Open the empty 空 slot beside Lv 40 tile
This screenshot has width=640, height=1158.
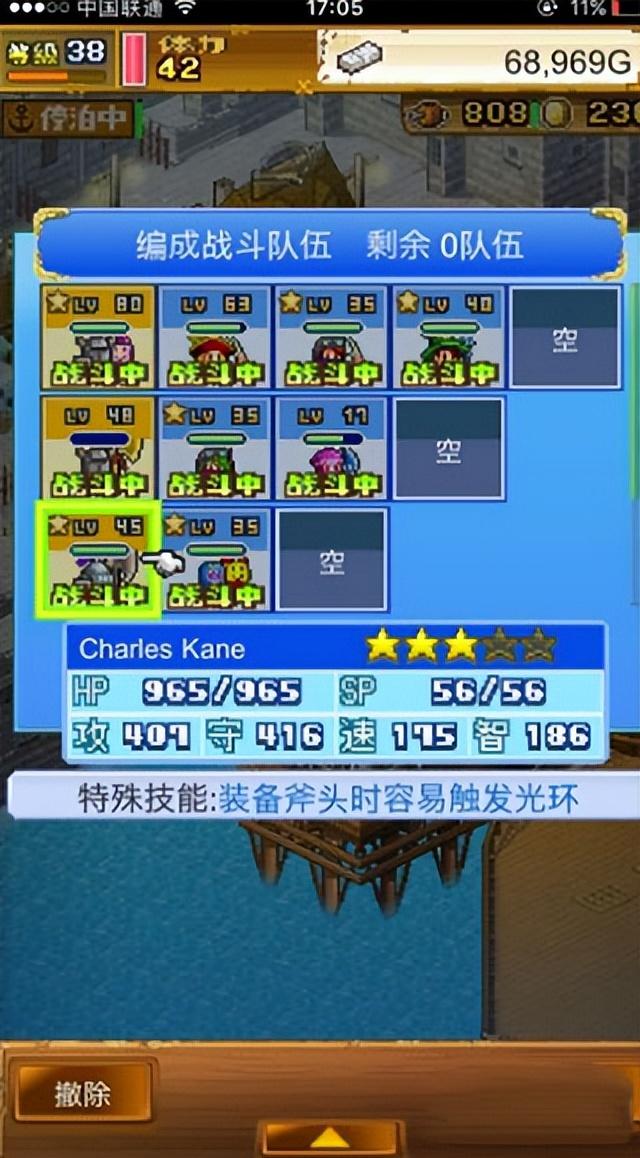tap(565, 338)
